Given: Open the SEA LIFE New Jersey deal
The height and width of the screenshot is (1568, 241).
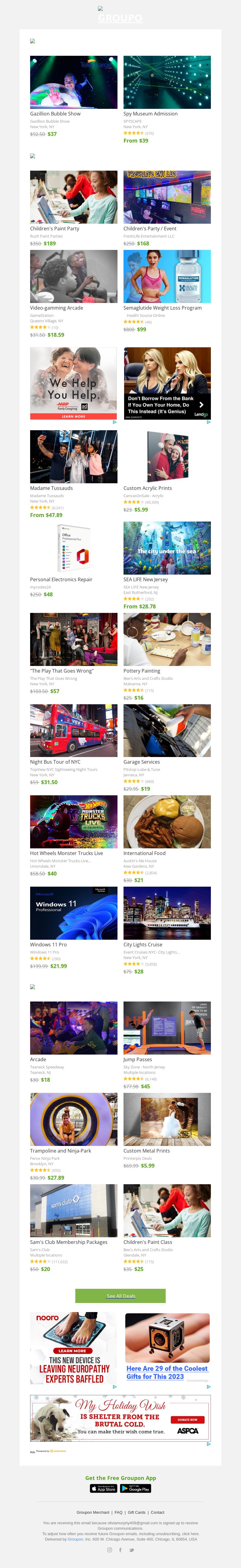Looking at the screenshot, I should pos(167,548).
